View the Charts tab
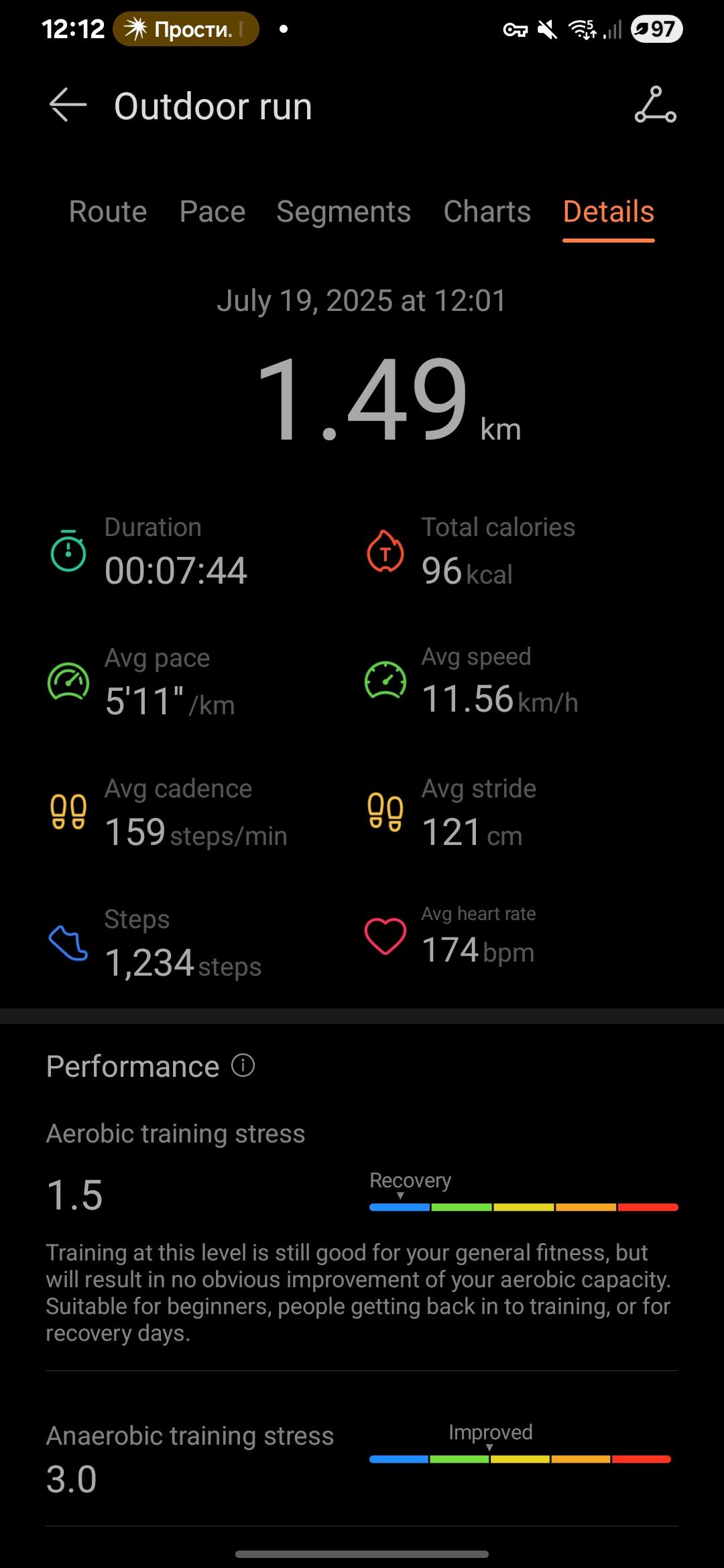This screenshot has height=1568, width=724. [487, 212]
